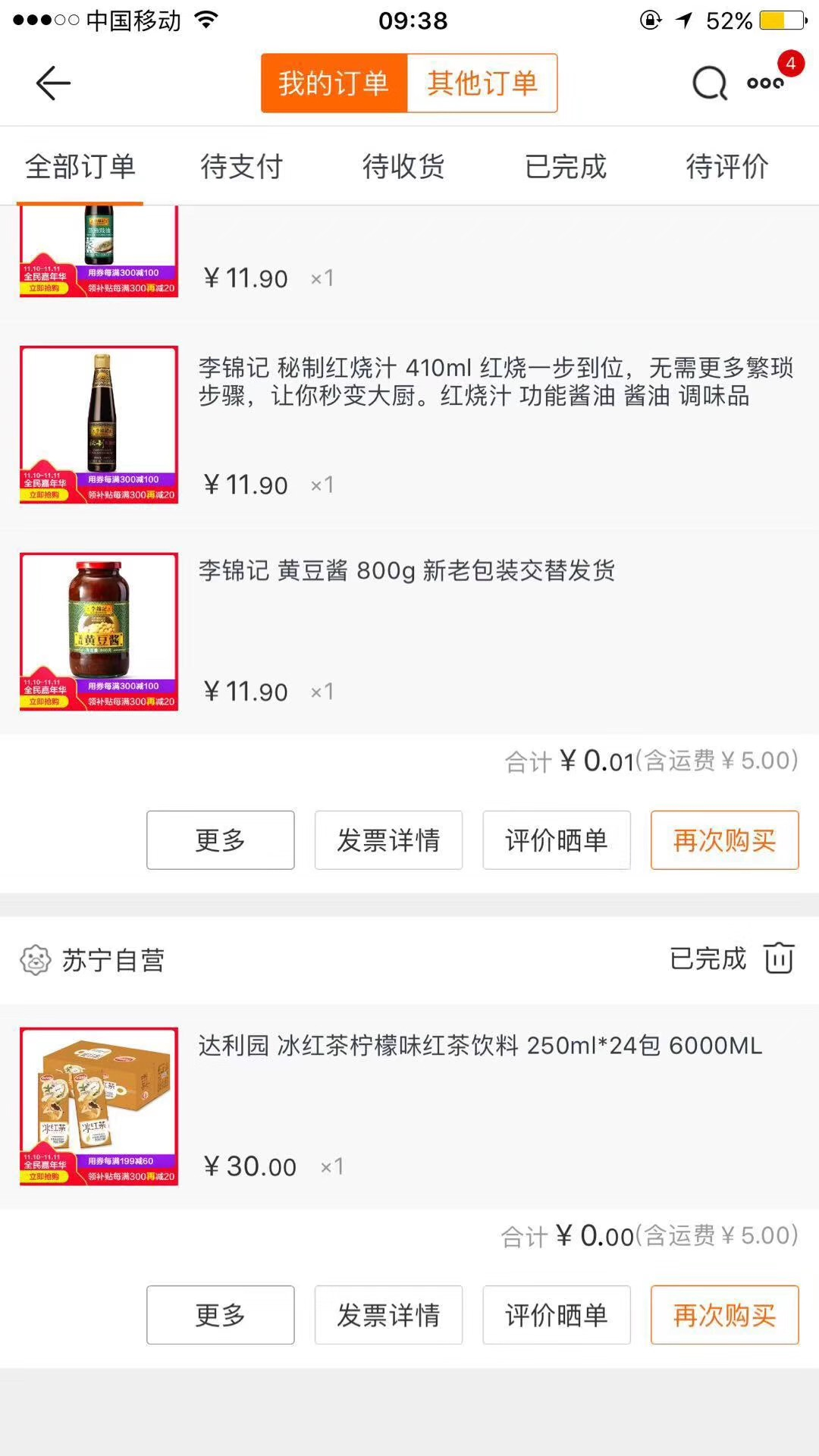Show 已完成 orders tab

(566, 166)
